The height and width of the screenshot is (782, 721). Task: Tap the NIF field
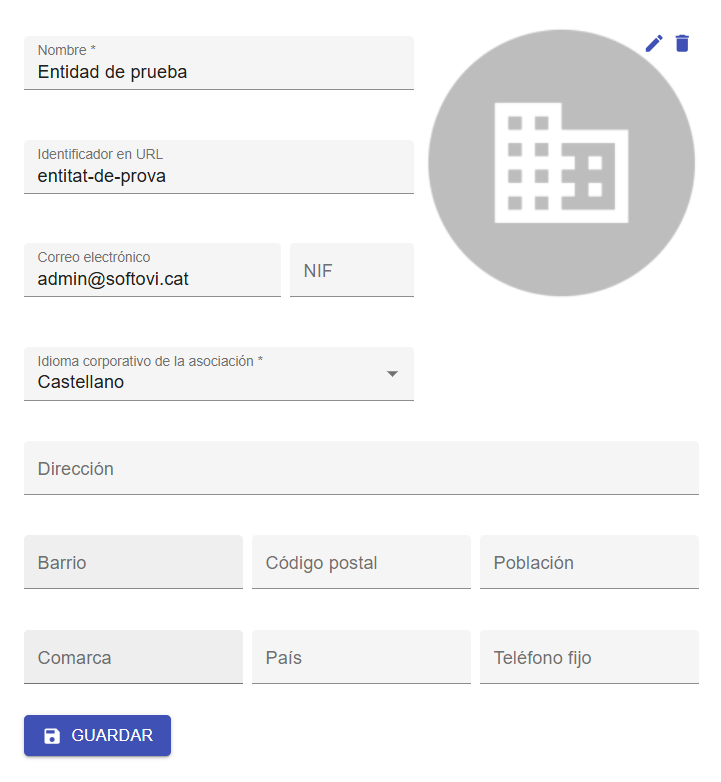click(x=352, y=270)
